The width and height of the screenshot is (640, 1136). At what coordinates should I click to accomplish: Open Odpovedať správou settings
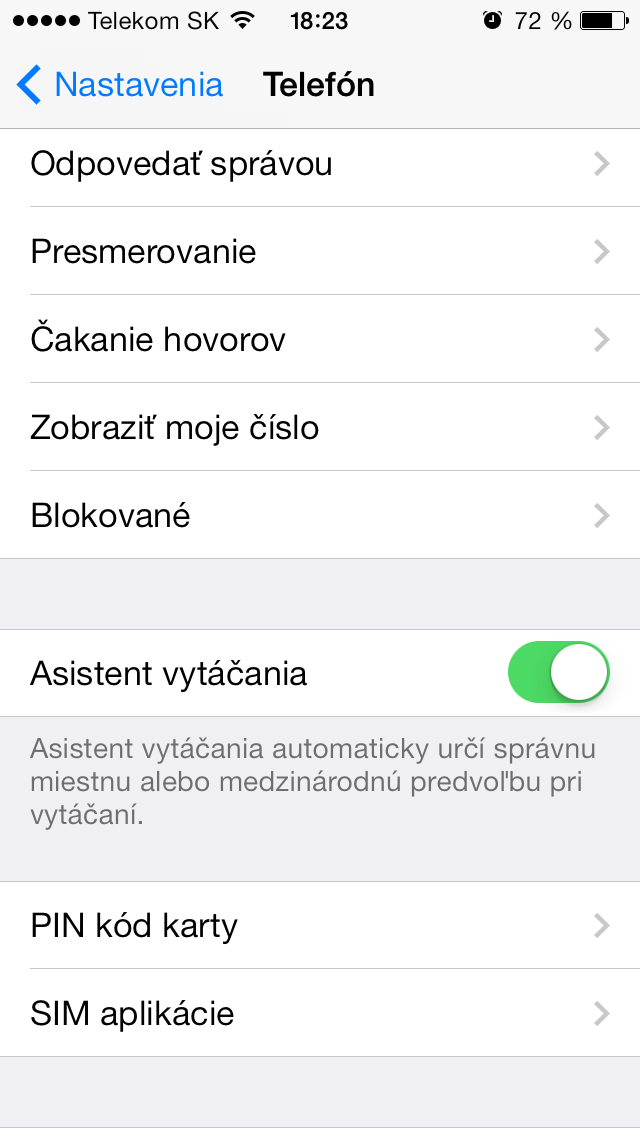[x=320, y=165]
